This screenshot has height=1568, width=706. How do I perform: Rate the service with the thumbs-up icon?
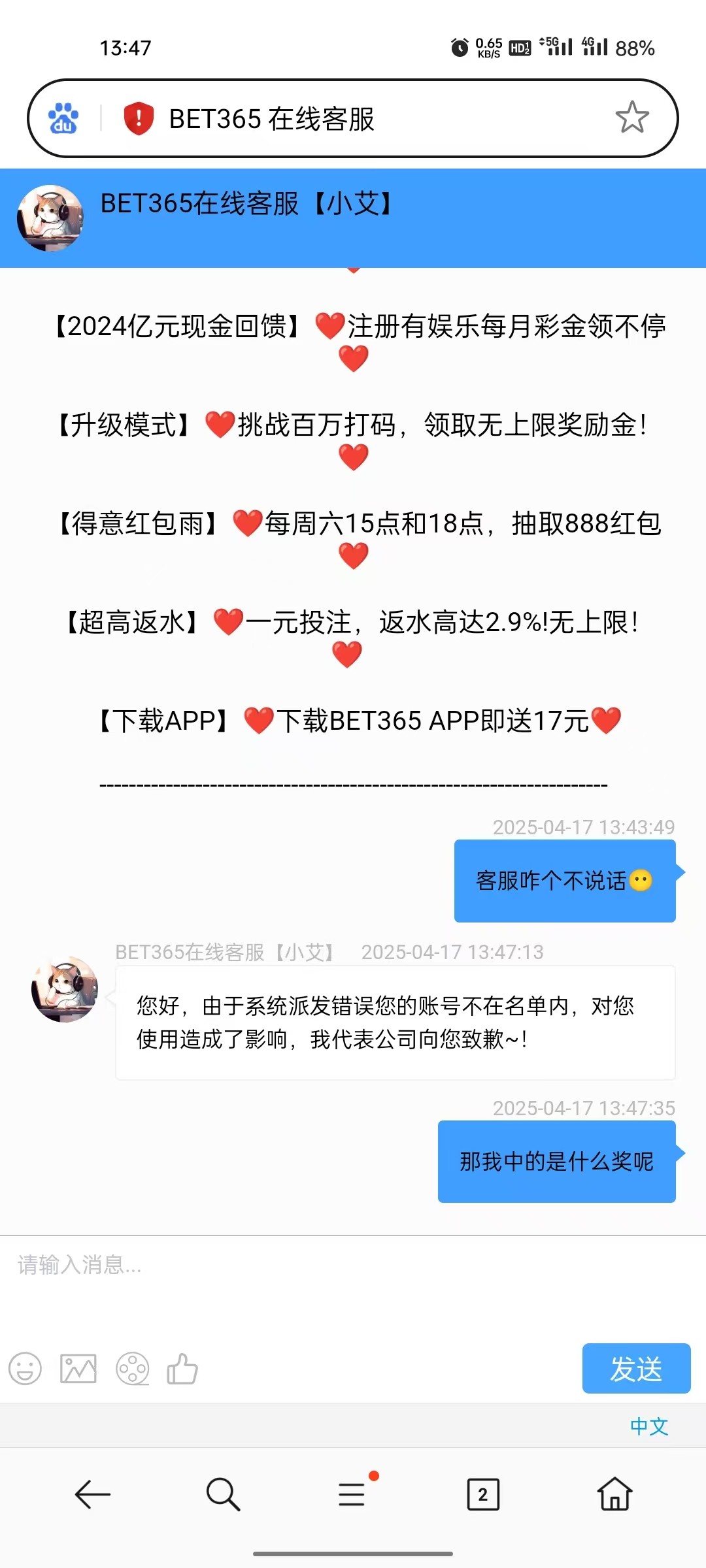[182, 1368]
